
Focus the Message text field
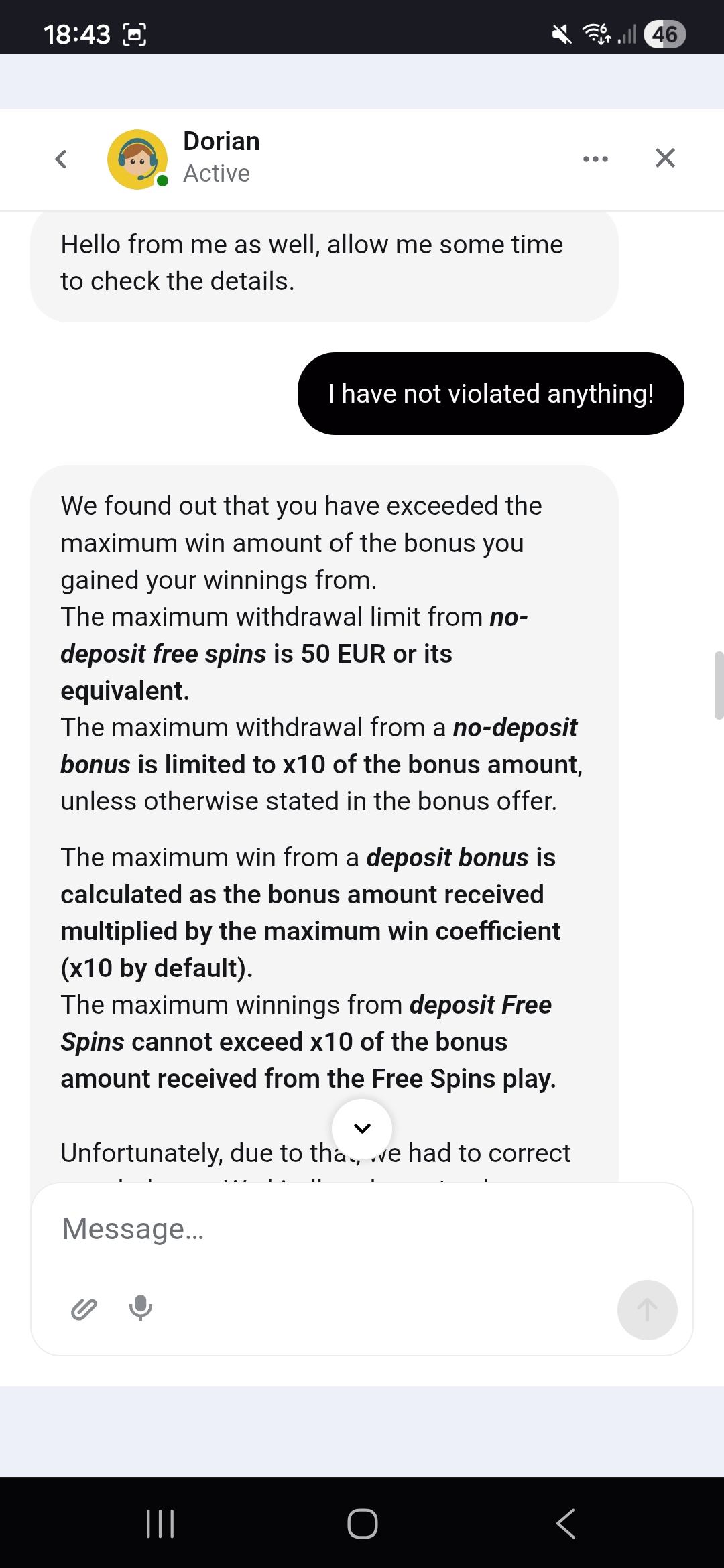(x=335, y=1229)
